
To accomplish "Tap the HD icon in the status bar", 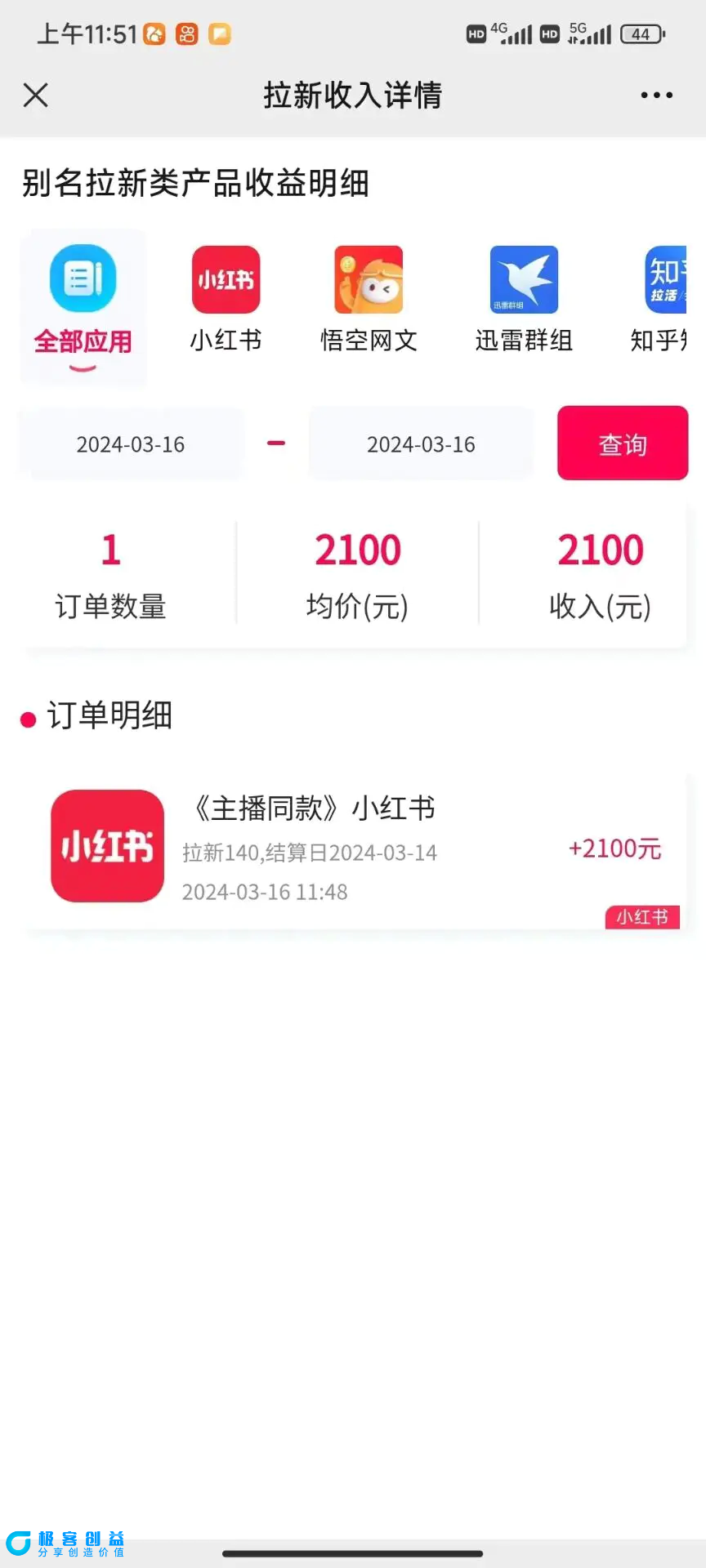I will [475, 34].
